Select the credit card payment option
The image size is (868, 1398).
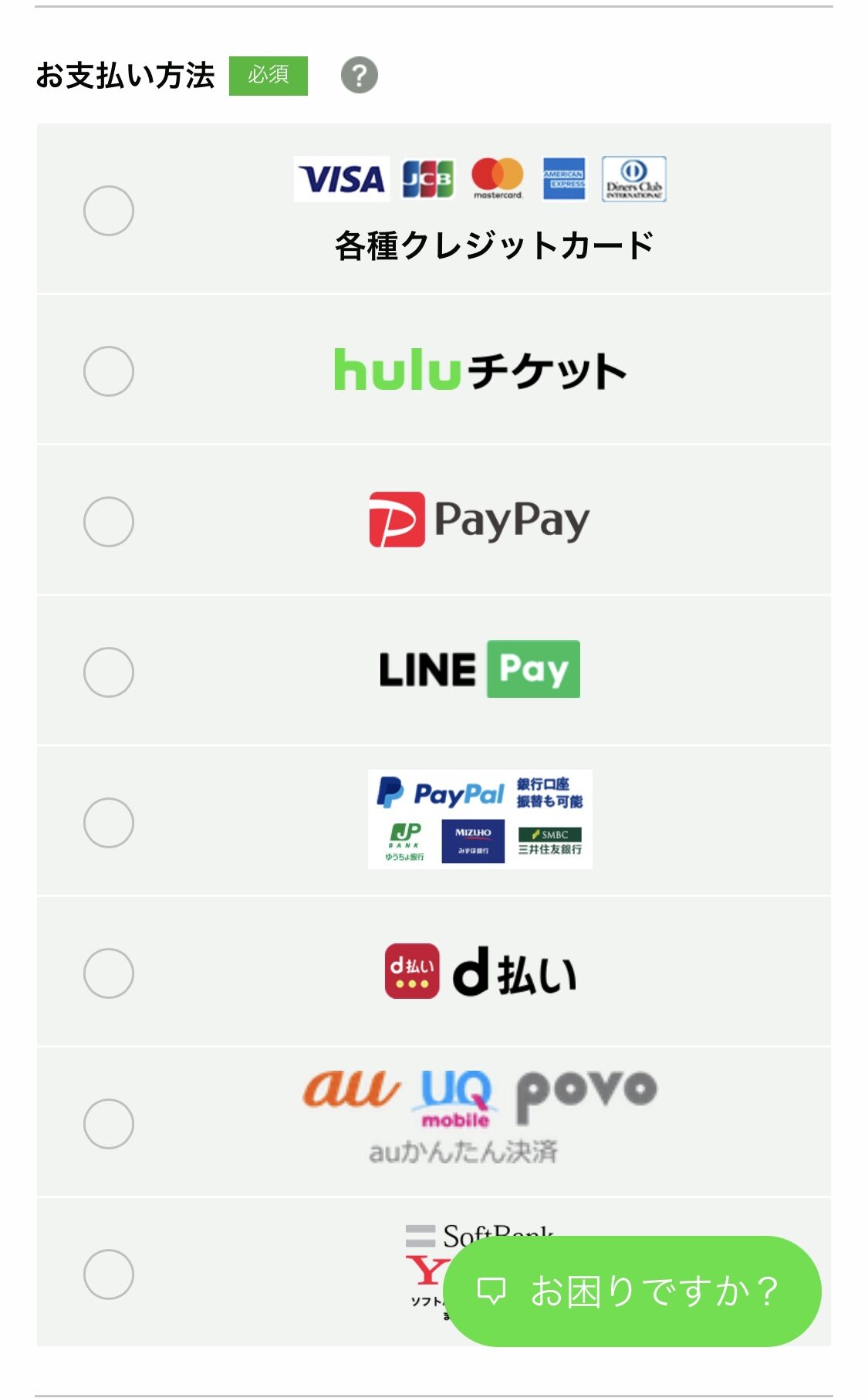(109, 211)
